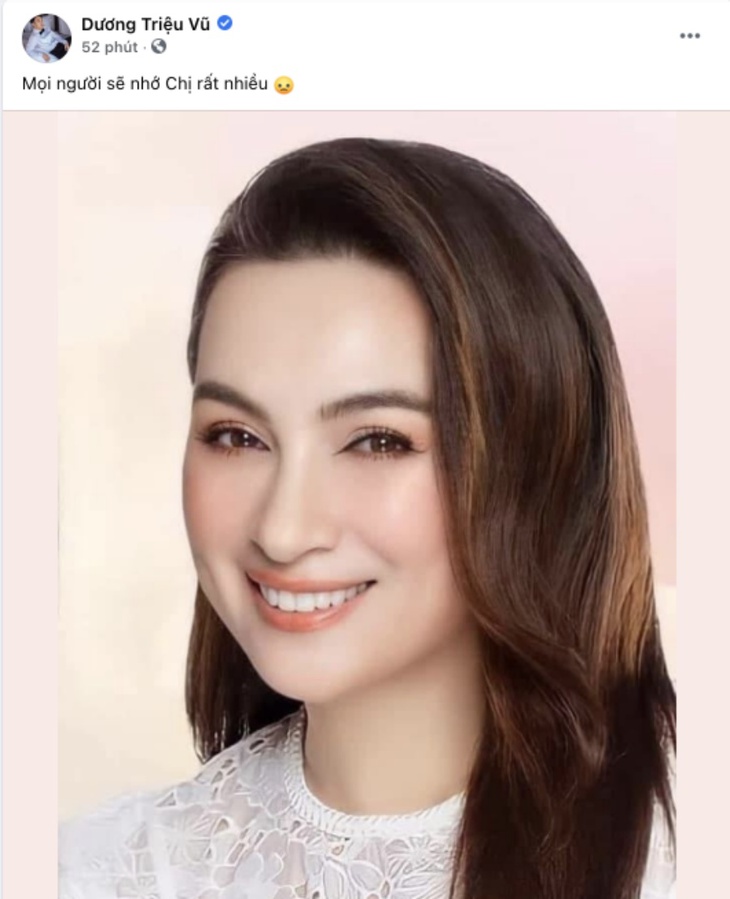This screenshot has width=730, height=899.
Task: Open Dương Triệu Vũ's profile picture
Action: click(x=46, y=37)
